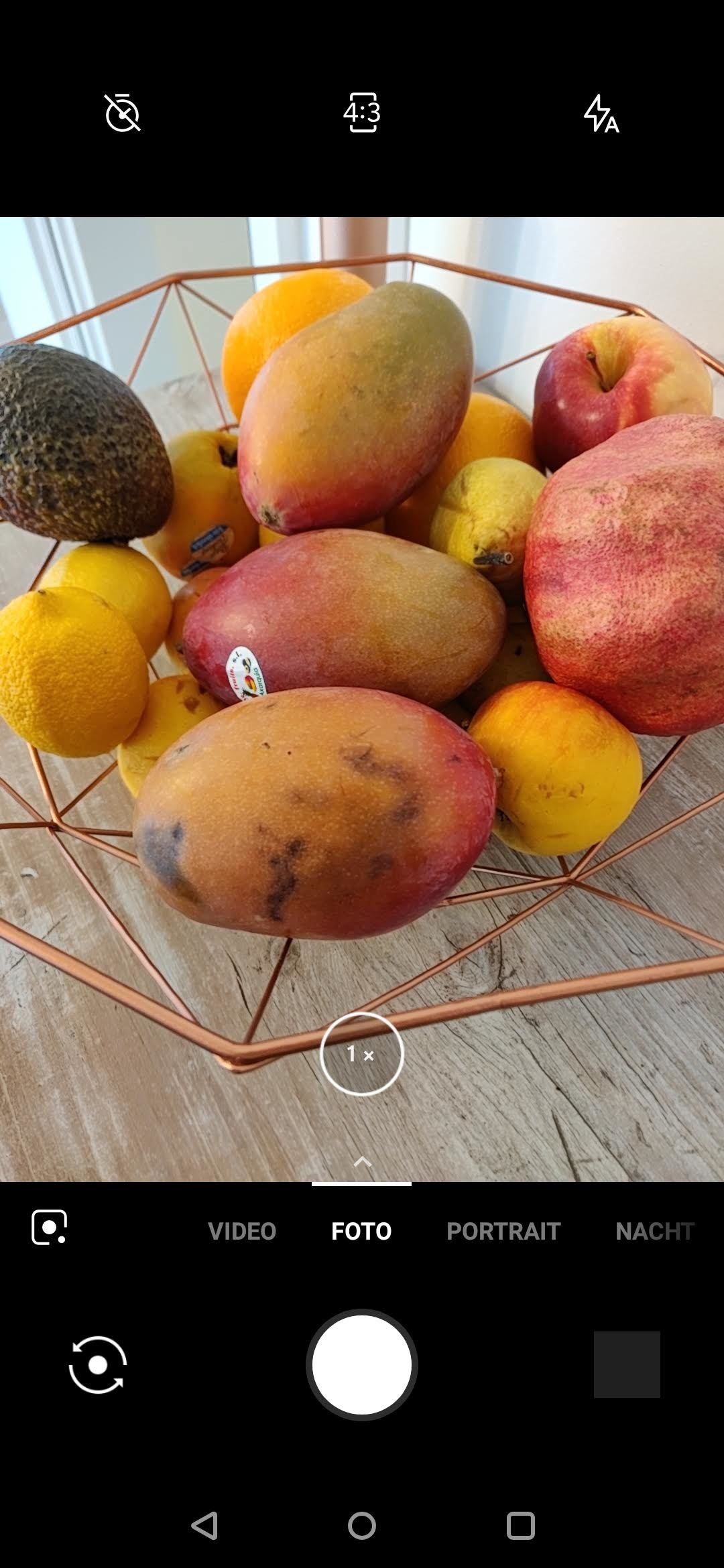Image resolution: width=724 pixels, height=1568 pixels.
Task: Toggle the self-timer icon
Action: (x=122, y=113)
